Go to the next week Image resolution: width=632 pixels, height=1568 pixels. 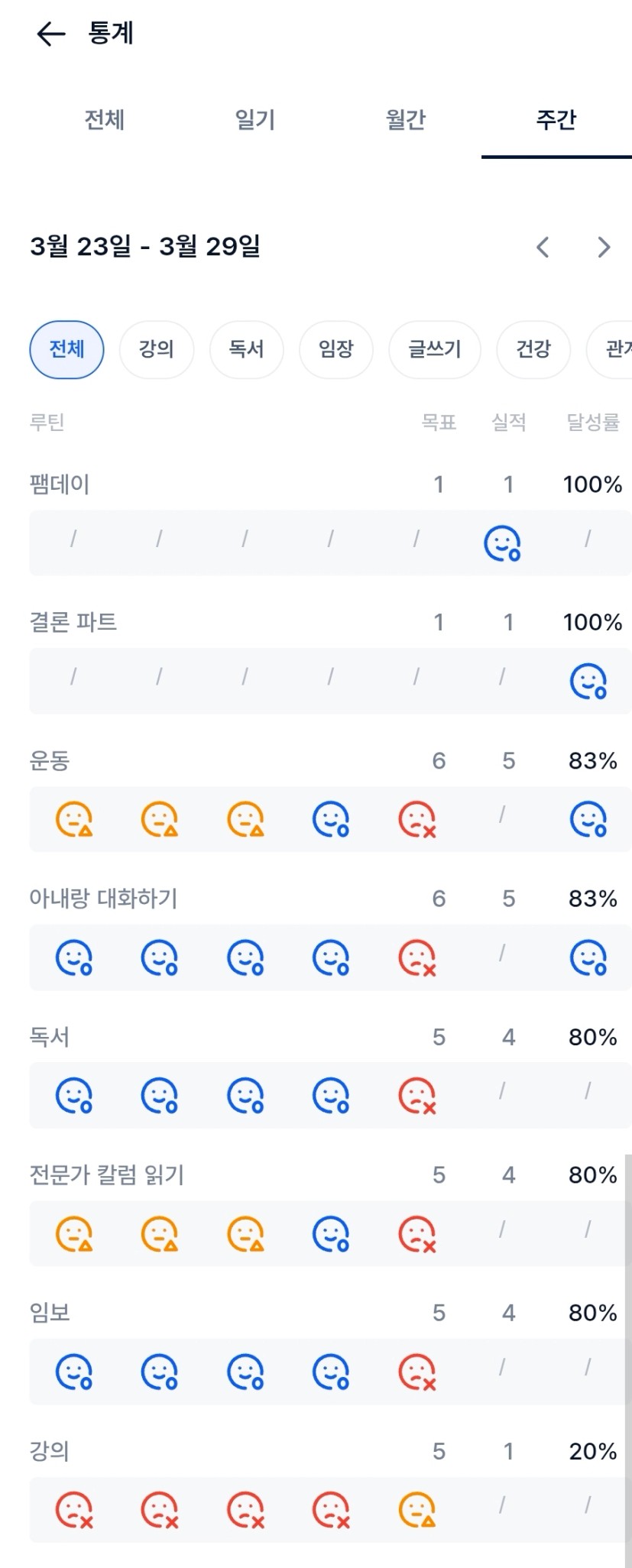pyautogui.click(x=604, y=247)
